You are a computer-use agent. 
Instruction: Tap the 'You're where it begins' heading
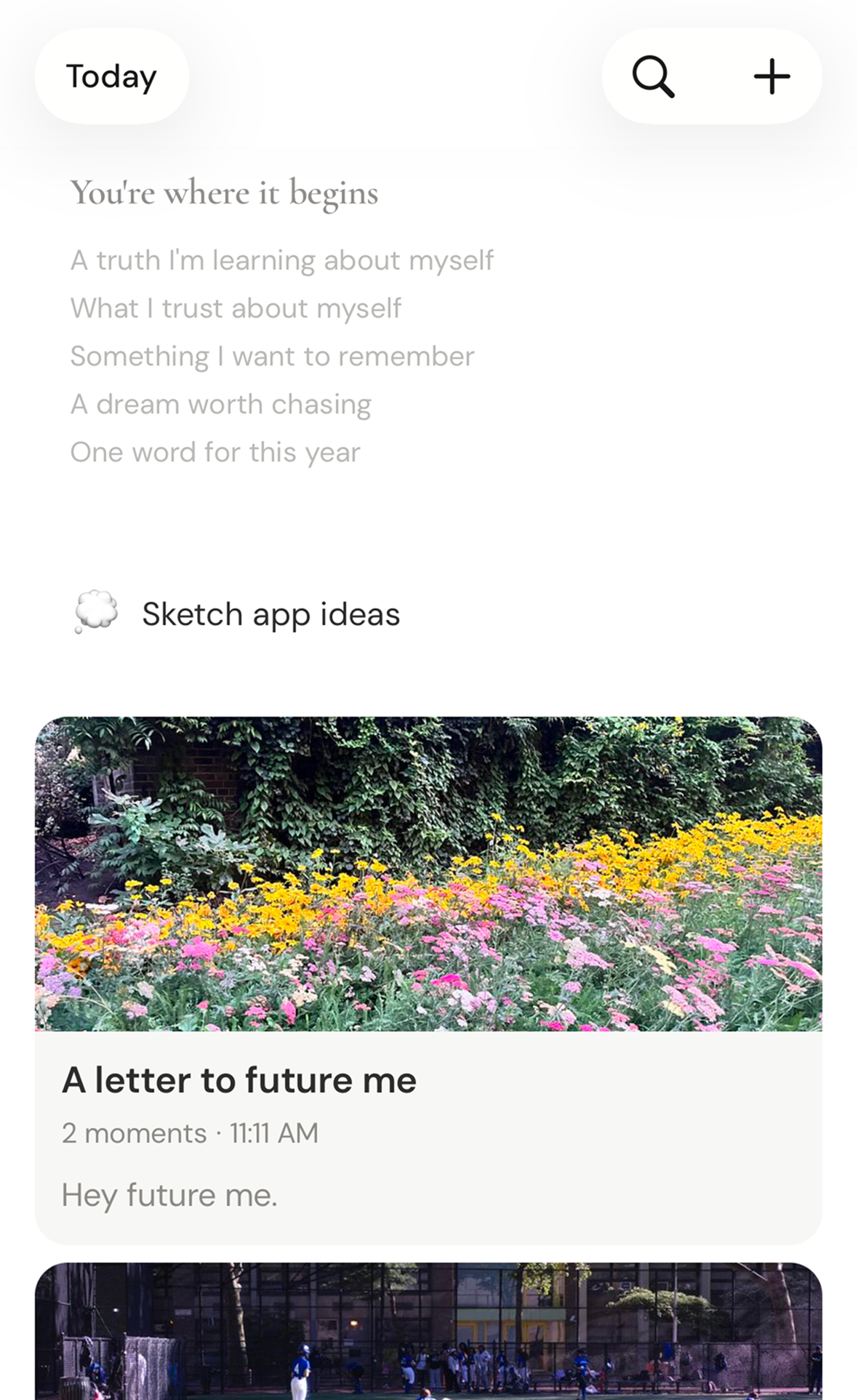point(224,193)
